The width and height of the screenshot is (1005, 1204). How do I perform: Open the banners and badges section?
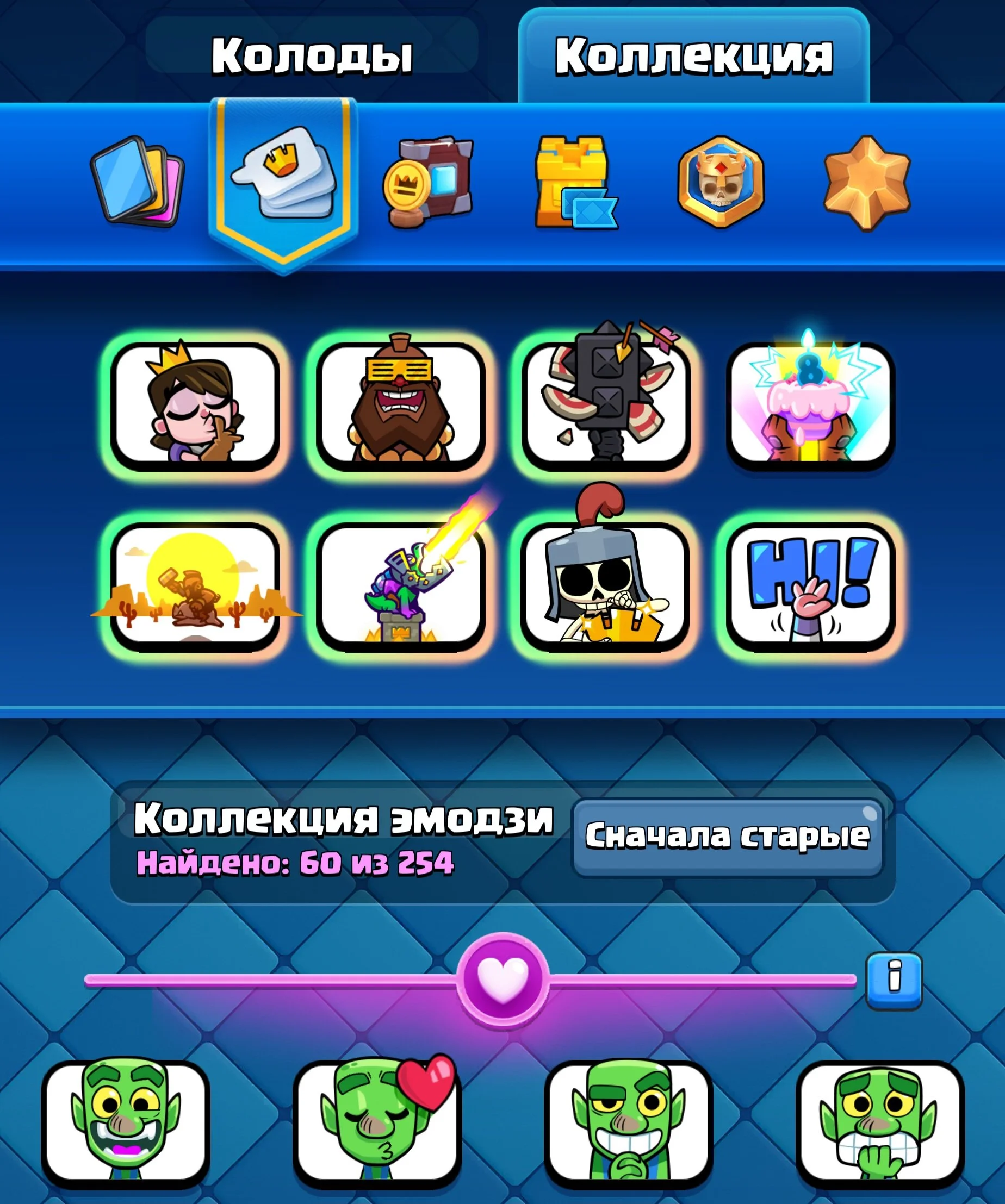tap(428, 182)
